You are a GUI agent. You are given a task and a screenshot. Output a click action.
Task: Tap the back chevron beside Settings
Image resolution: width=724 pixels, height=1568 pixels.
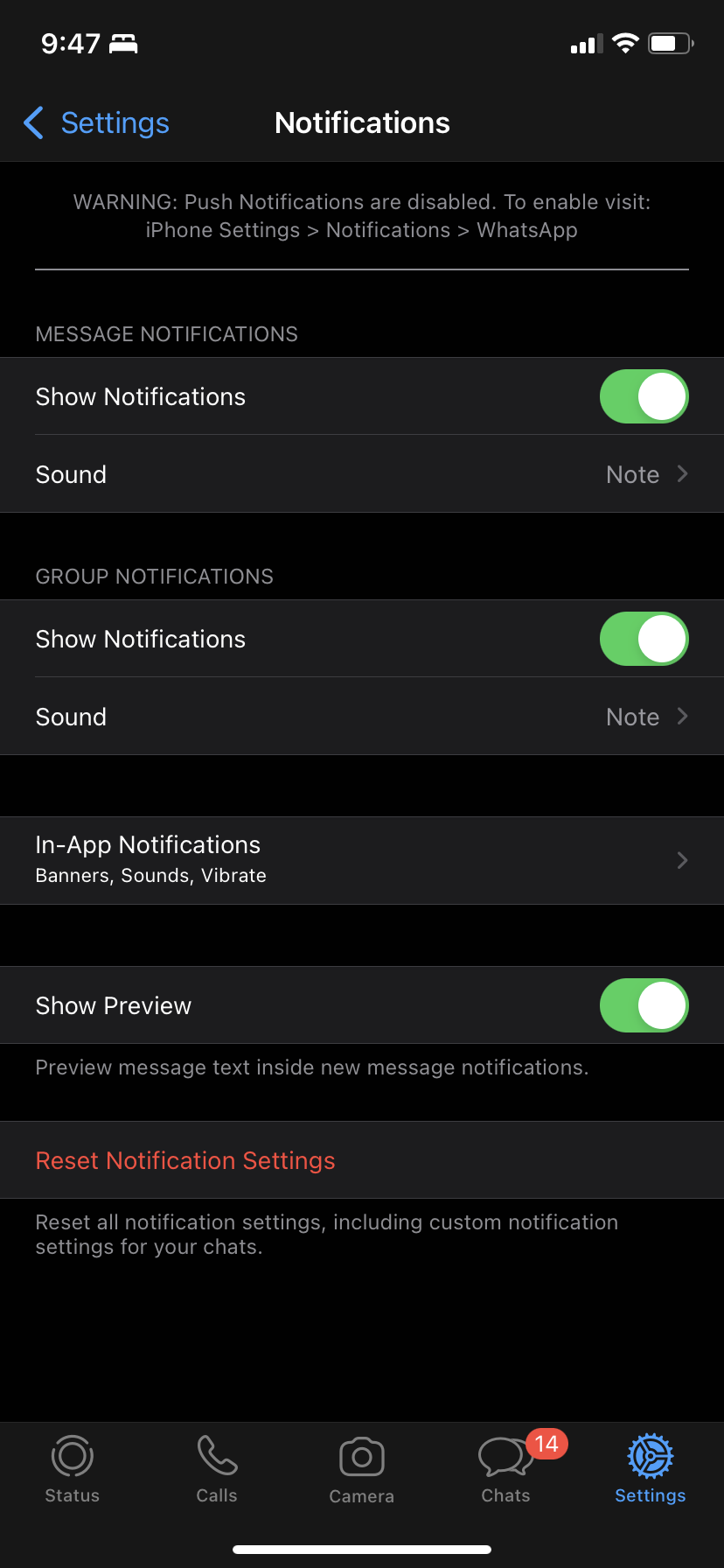tap(32, 123)
